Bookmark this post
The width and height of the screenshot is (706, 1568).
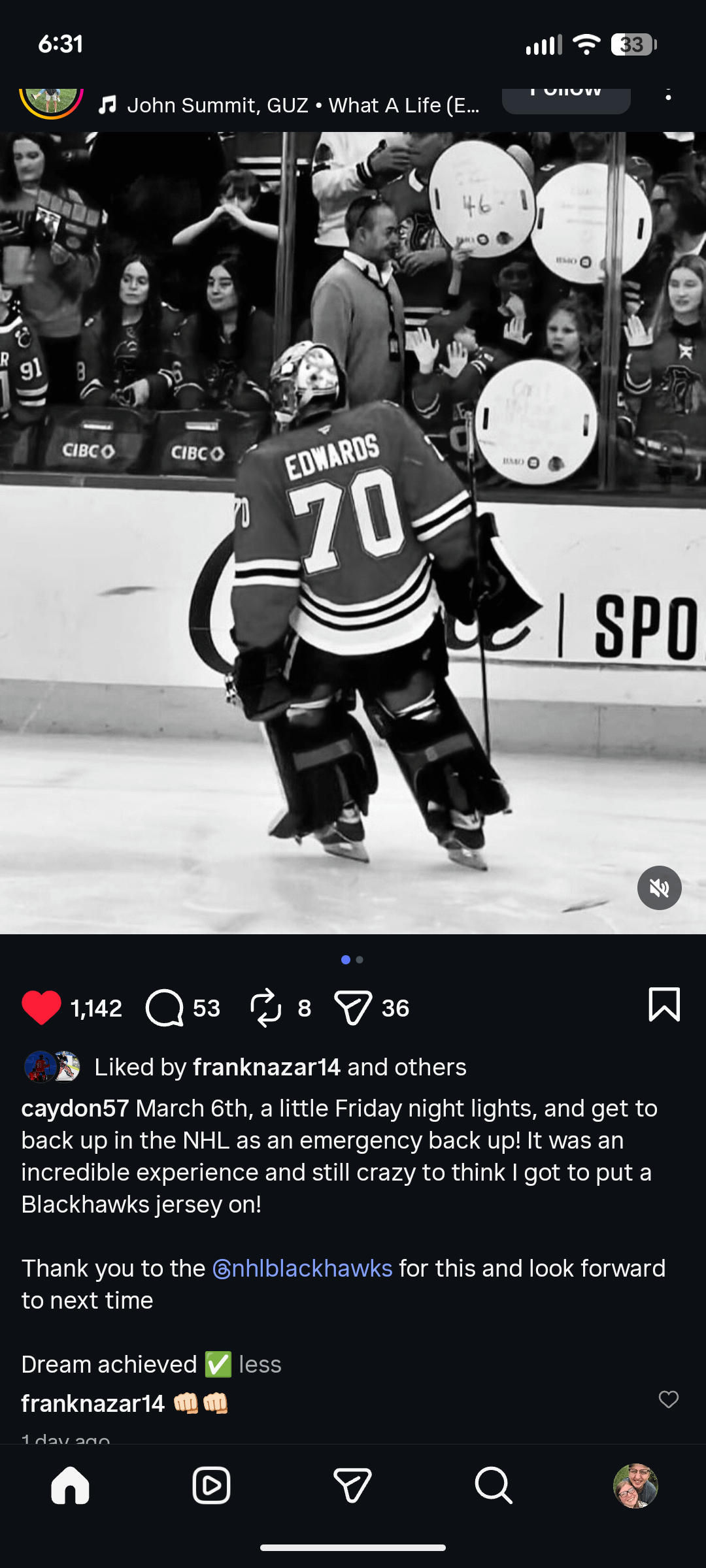[x=664, y=1005]
